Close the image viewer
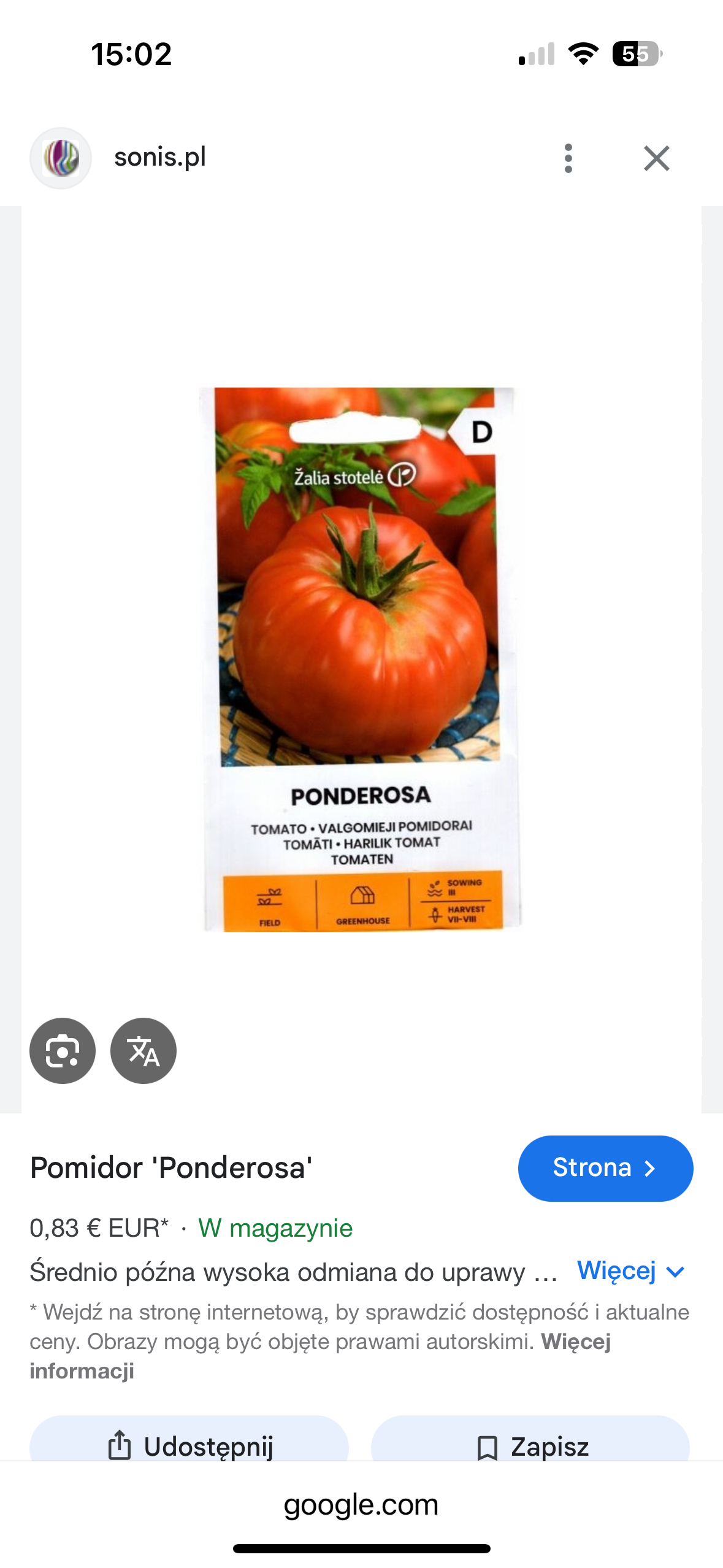The height and width of the screenshot is (1568, 723). [656, 158]
